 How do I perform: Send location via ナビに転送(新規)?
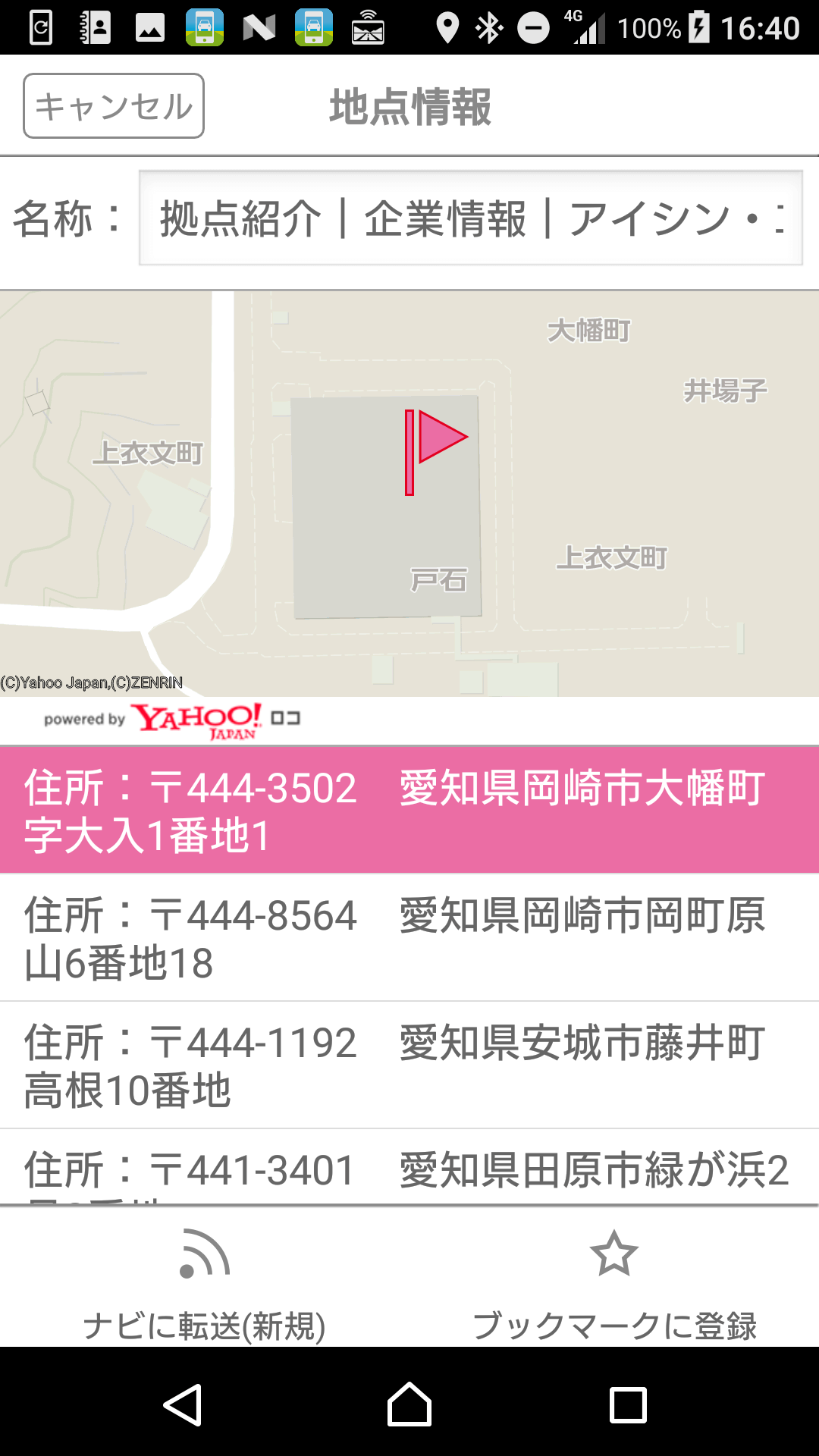point(205,1283)
